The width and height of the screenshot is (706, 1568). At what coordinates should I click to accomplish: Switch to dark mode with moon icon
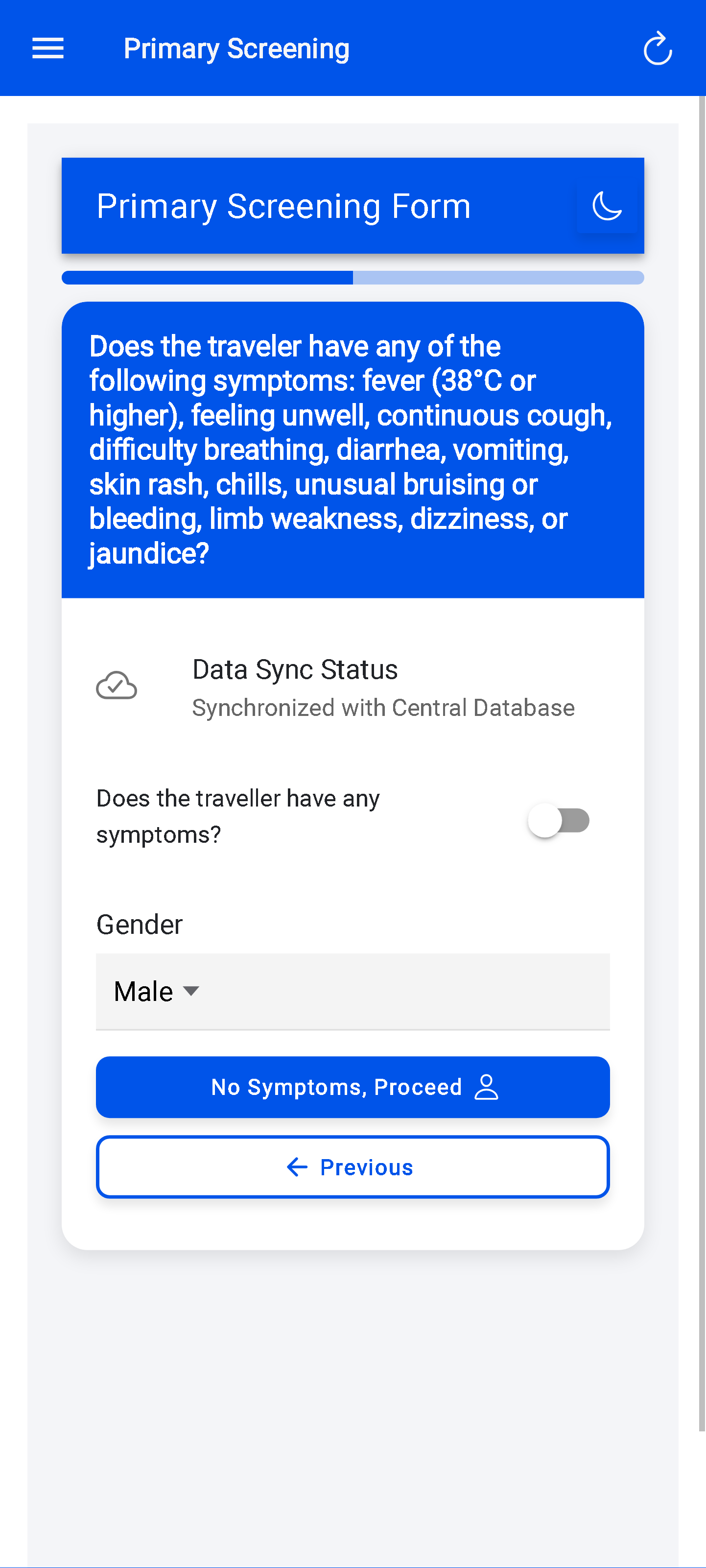pos(606,206)
